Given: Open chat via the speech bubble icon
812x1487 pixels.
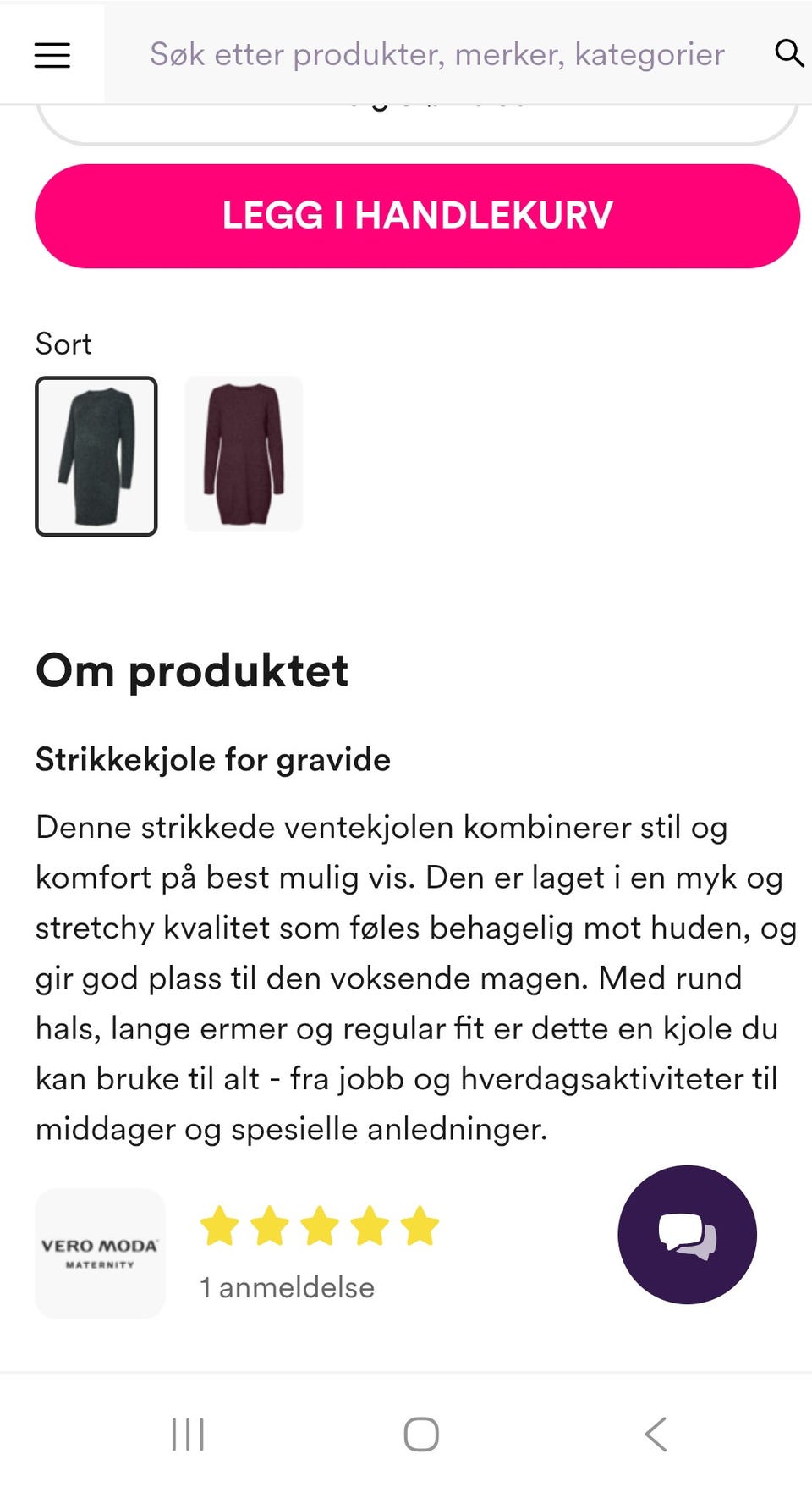Looking at the screenshot, I should tap(688, 1235).
